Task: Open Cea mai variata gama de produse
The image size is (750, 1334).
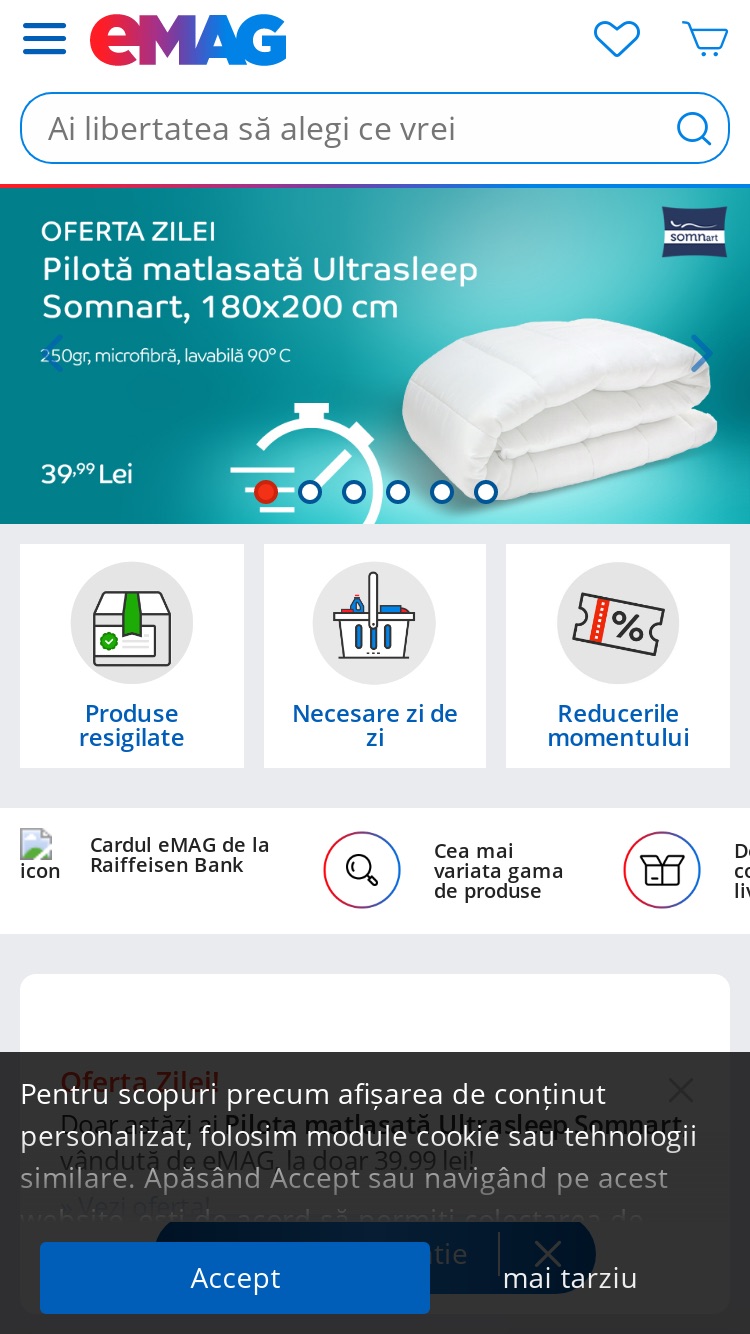Action: (x=444, y=870)
